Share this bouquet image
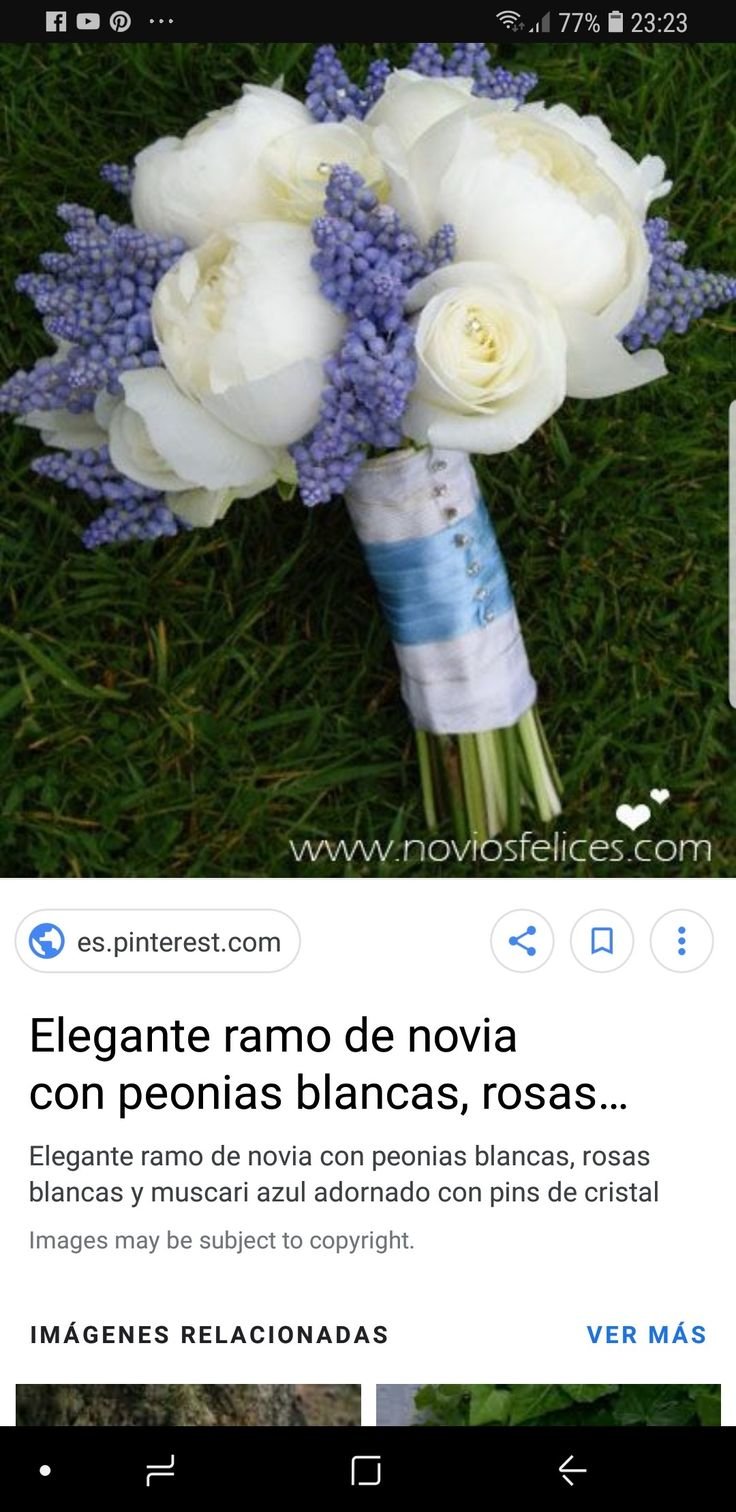The image size is (736, 1512). point(522,942)
